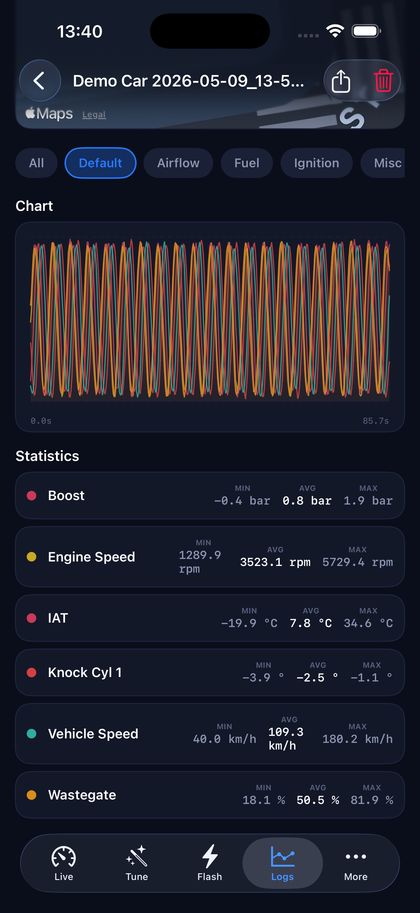
Task: Go back from the Demo Car log
Action: [x=40, y=81]
